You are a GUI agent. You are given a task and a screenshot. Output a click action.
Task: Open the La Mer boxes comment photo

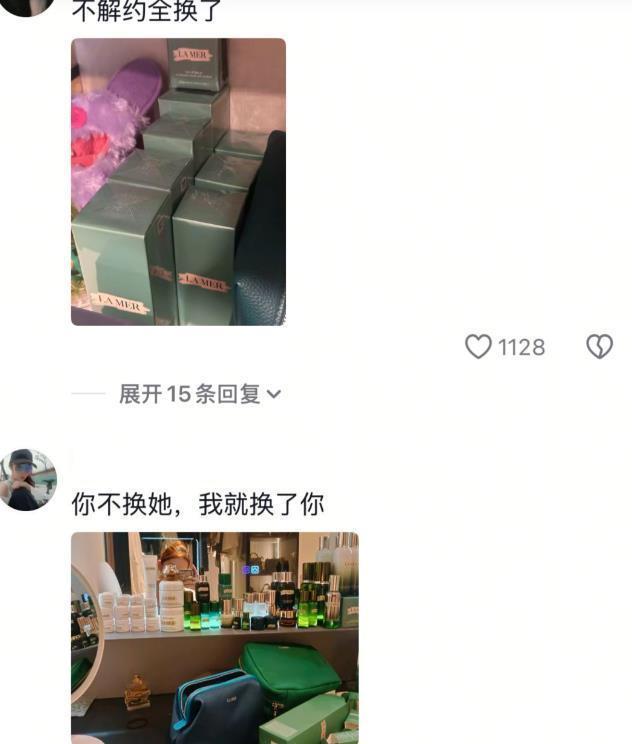point(178,182)
